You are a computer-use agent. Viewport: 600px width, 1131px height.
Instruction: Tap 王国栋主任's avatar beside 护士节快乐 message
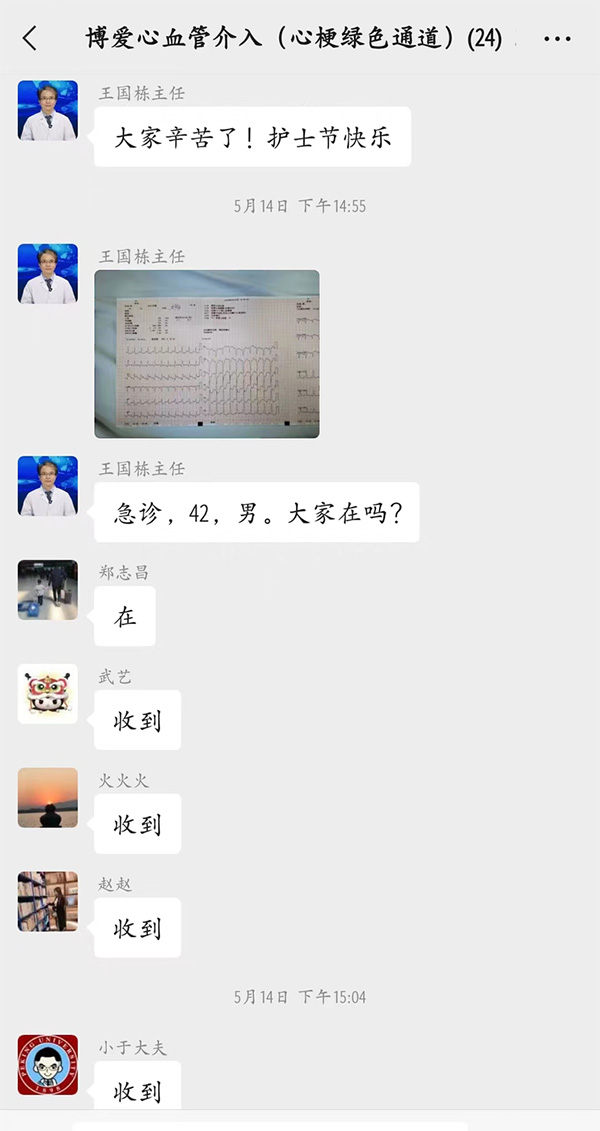(x=48, y=110)
